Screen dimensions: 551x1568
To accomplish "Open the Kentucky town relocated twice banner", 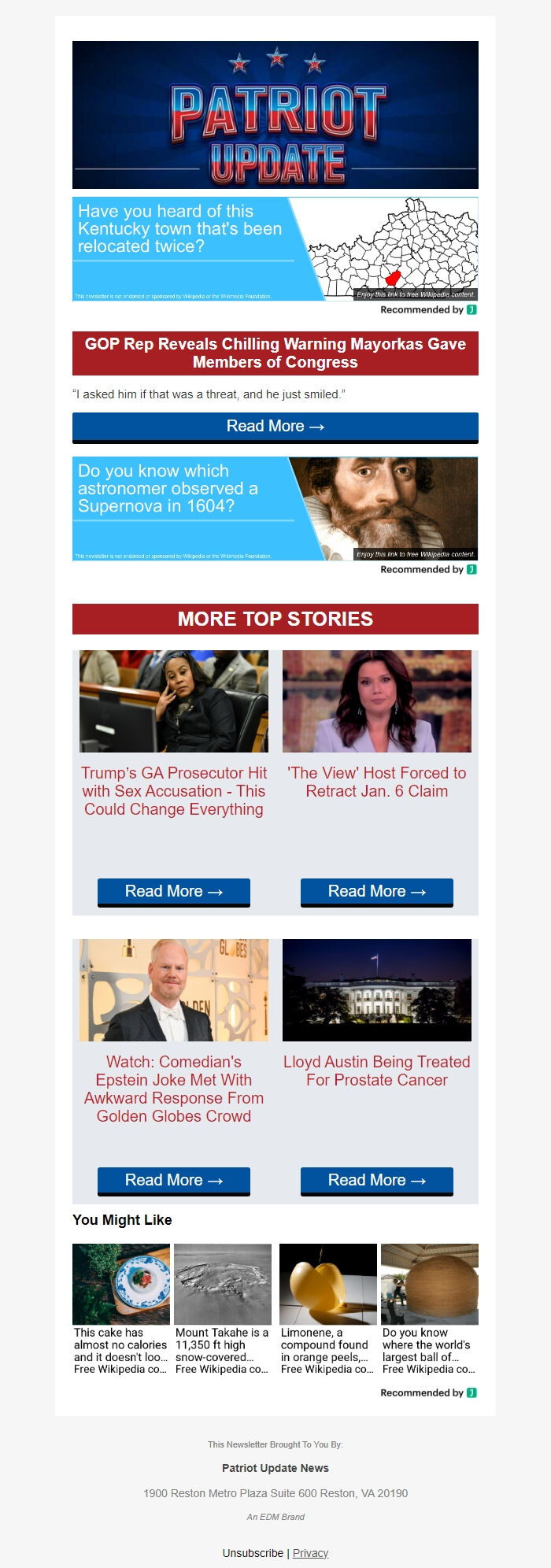I will pyautogui.click(x=275, y=249).
